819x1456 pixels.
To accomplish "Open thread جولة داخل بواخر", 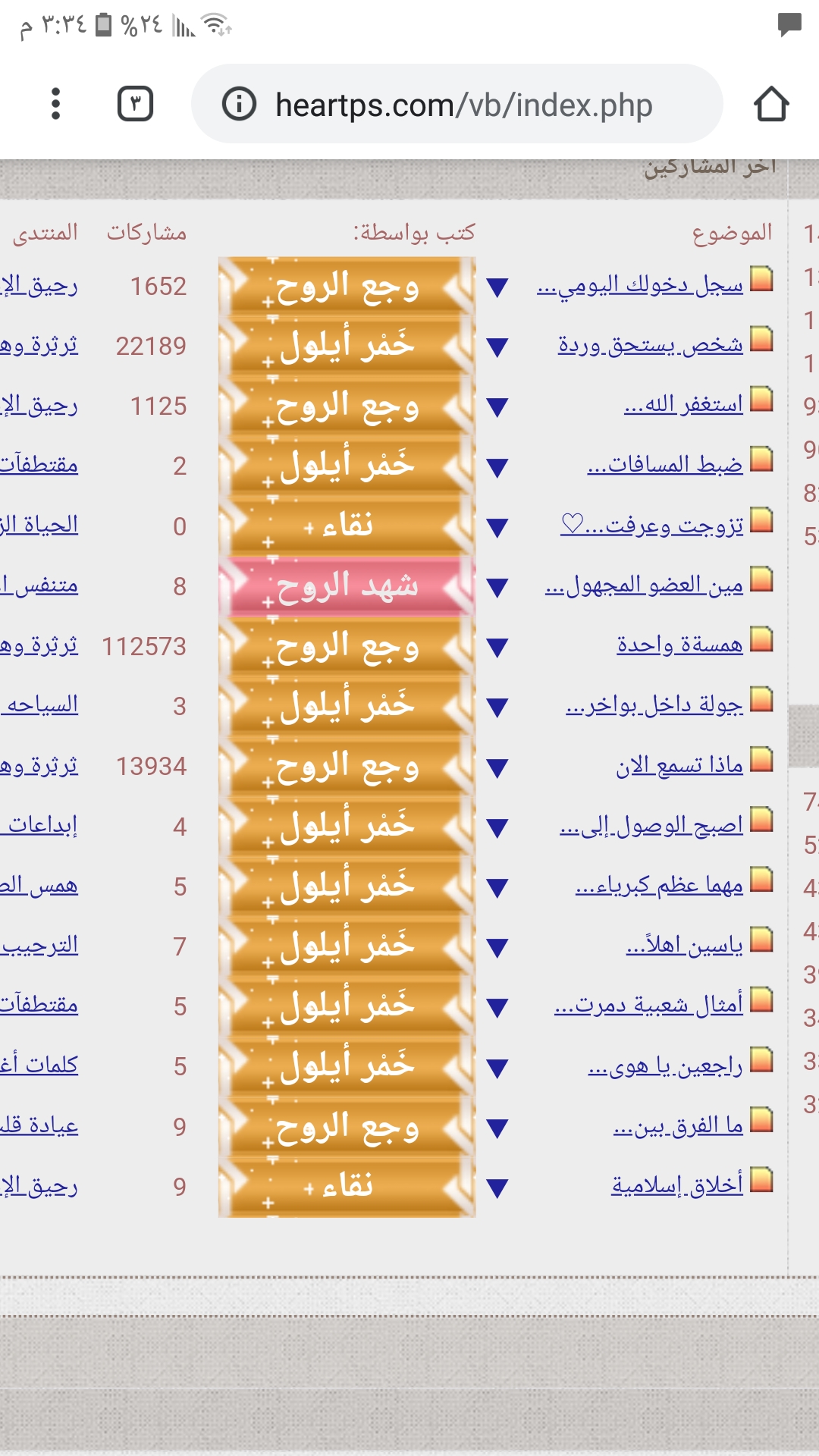I will pos(654,705).
